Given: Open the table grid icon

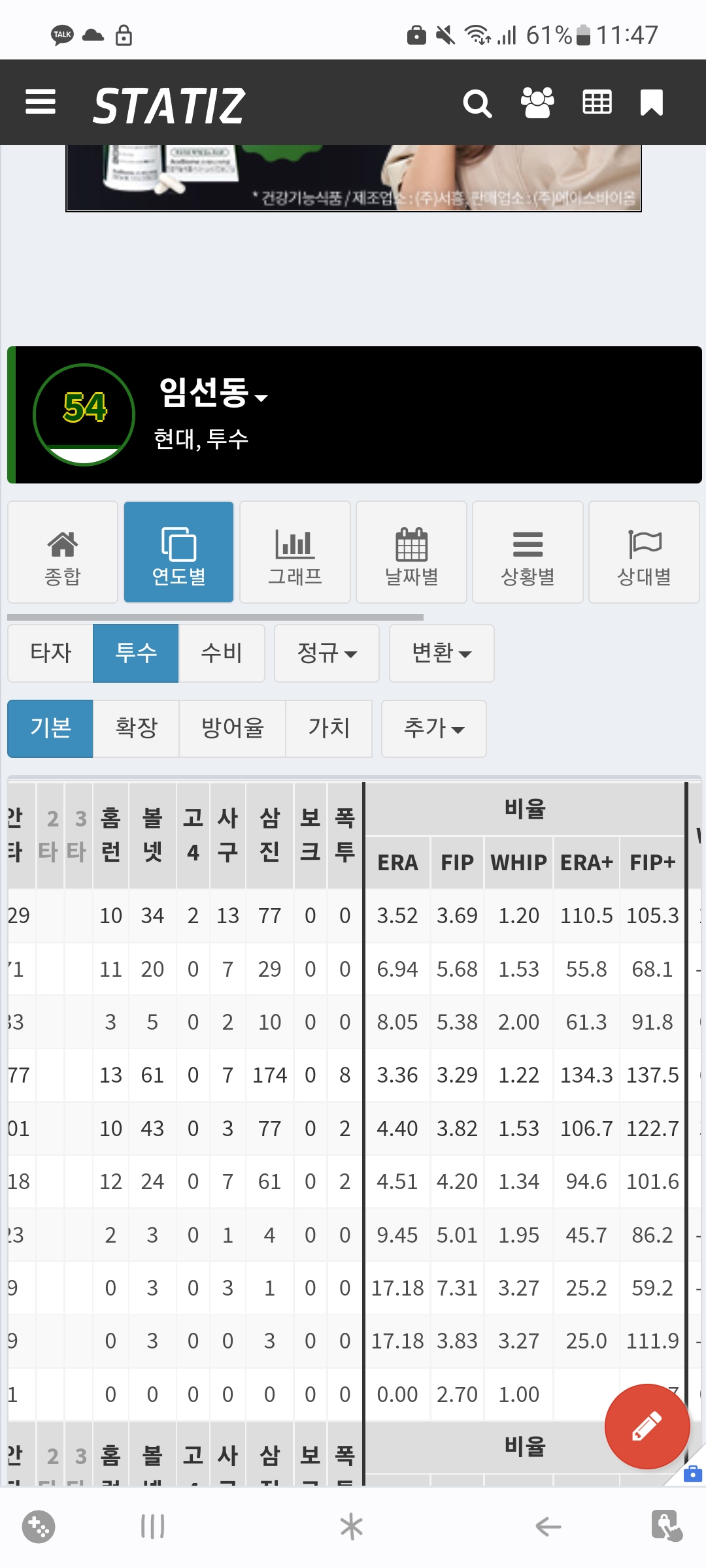Looking at the screenshot, I should pos(597,103).
